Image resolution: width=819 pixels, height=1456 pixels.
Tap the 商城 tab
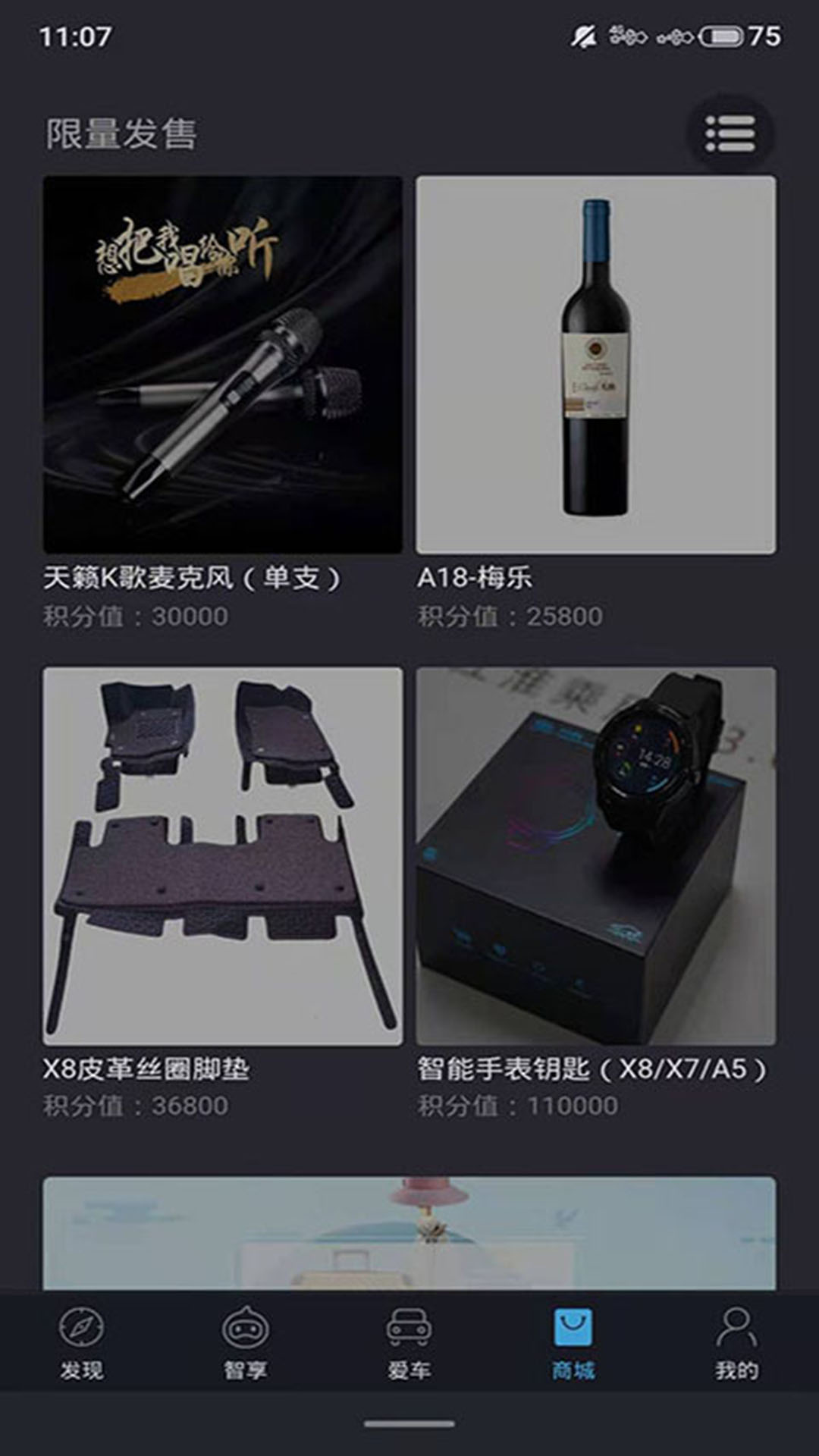(x=573, y=1344)
